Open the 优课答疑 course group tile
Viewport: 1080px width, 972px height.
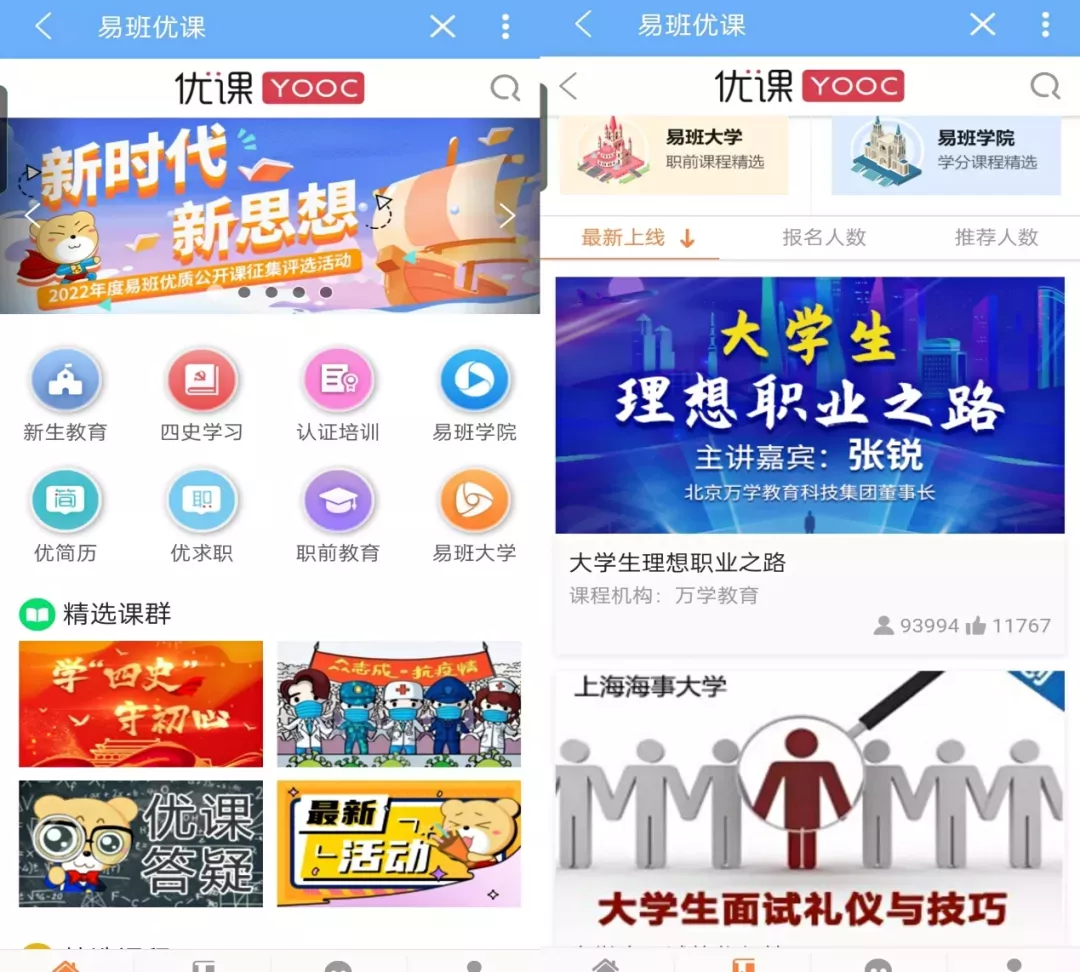[141, 844]
